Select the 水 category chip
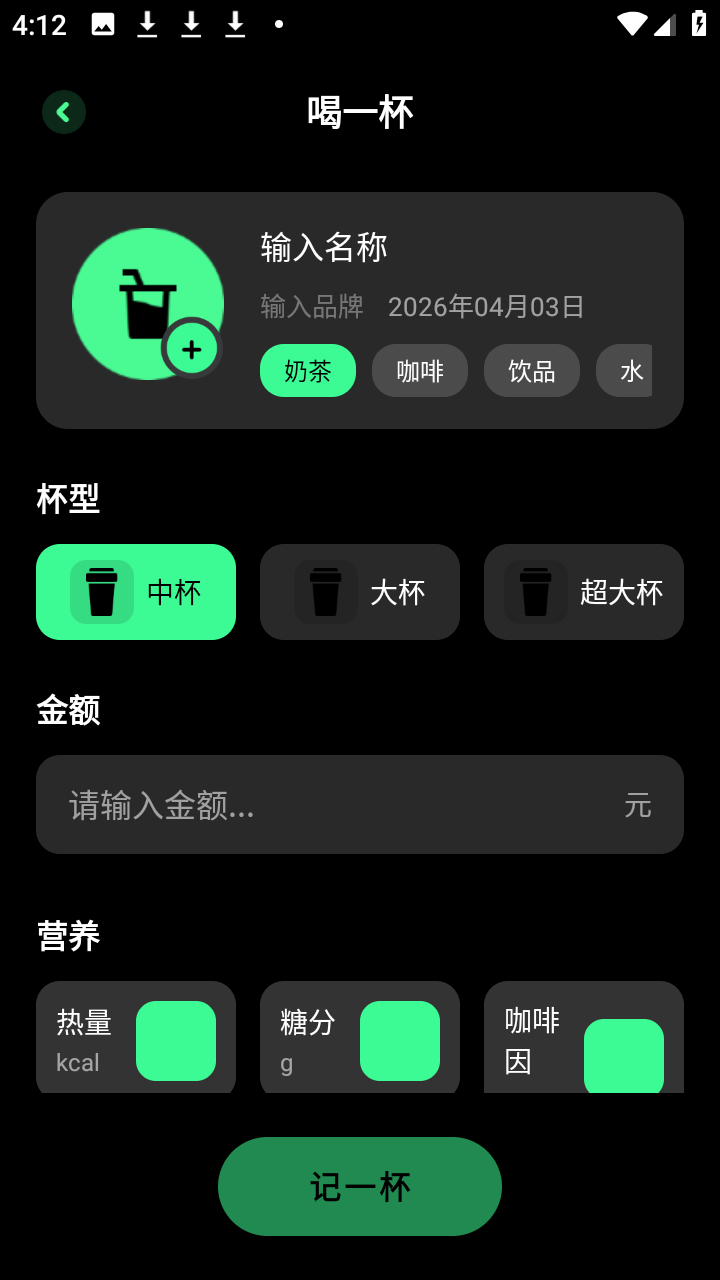Image resolution: width=720 pixels, height=1280 pixels. point(628,370)
